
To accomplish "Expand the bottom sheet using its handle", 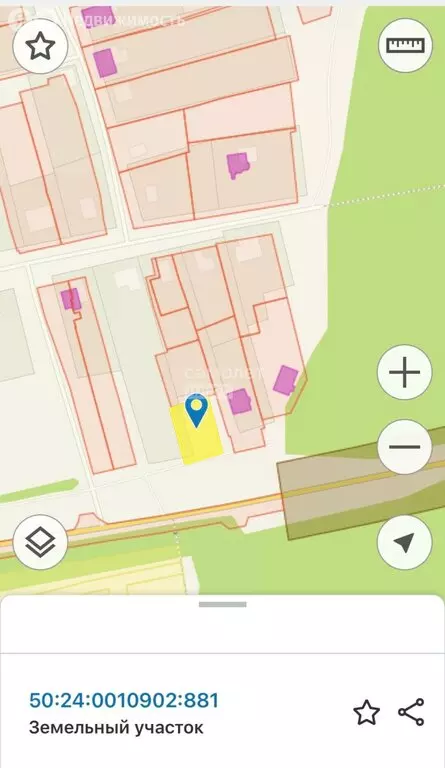I will coord(222,604).
